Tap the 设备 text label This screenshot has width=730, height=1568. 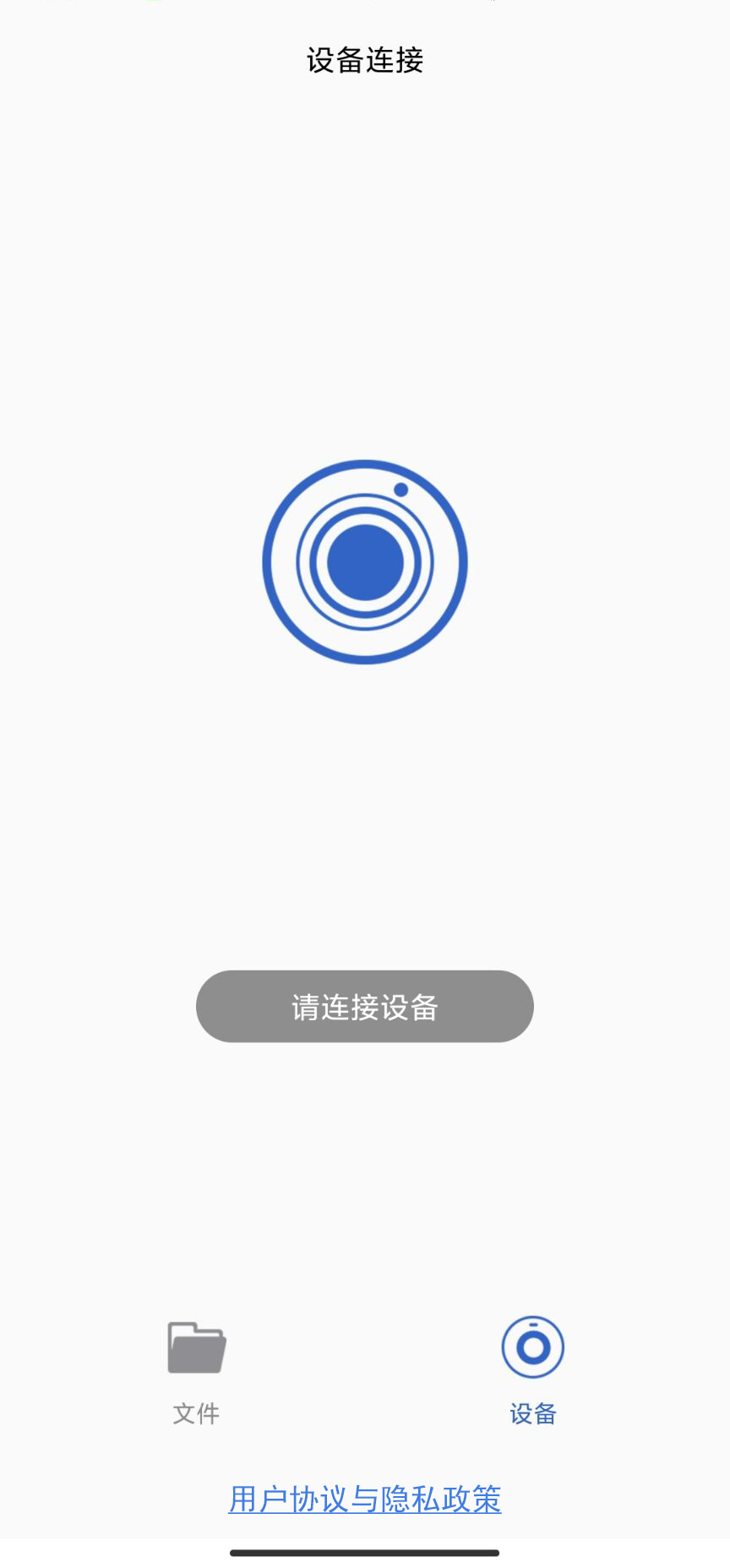(532, 1412)
